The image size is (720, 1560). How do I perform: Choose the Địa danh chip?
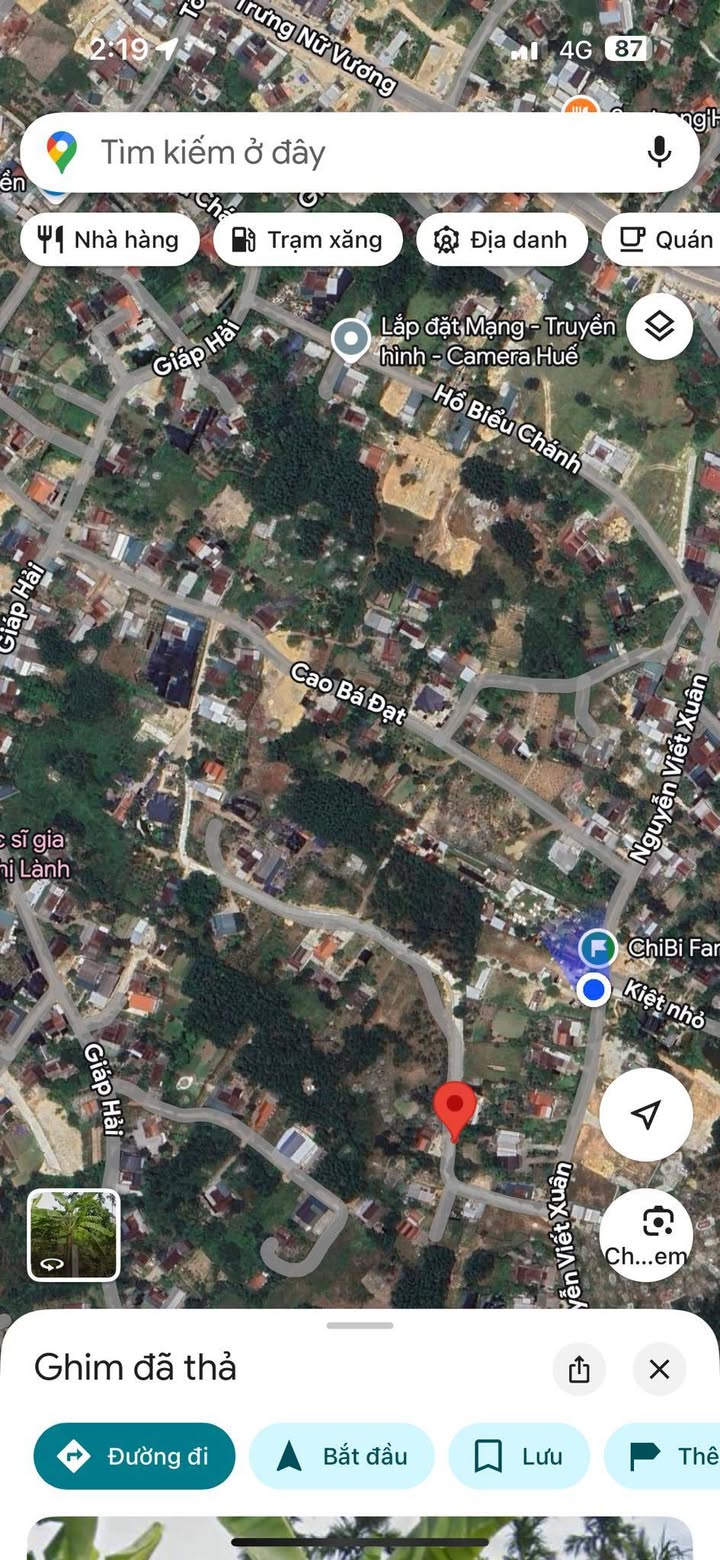(501, 240)
